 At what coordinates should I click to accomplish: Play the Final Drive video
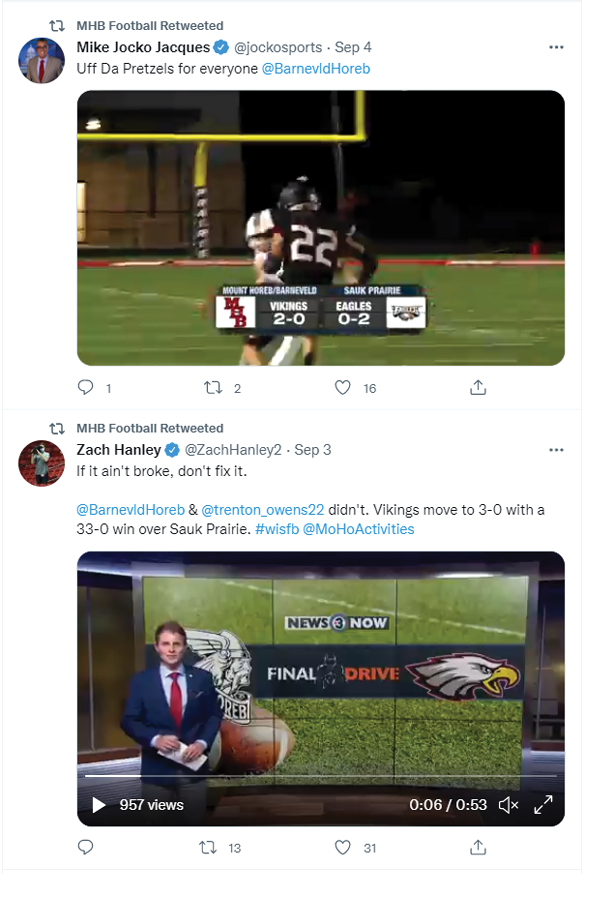pos(98,804)
